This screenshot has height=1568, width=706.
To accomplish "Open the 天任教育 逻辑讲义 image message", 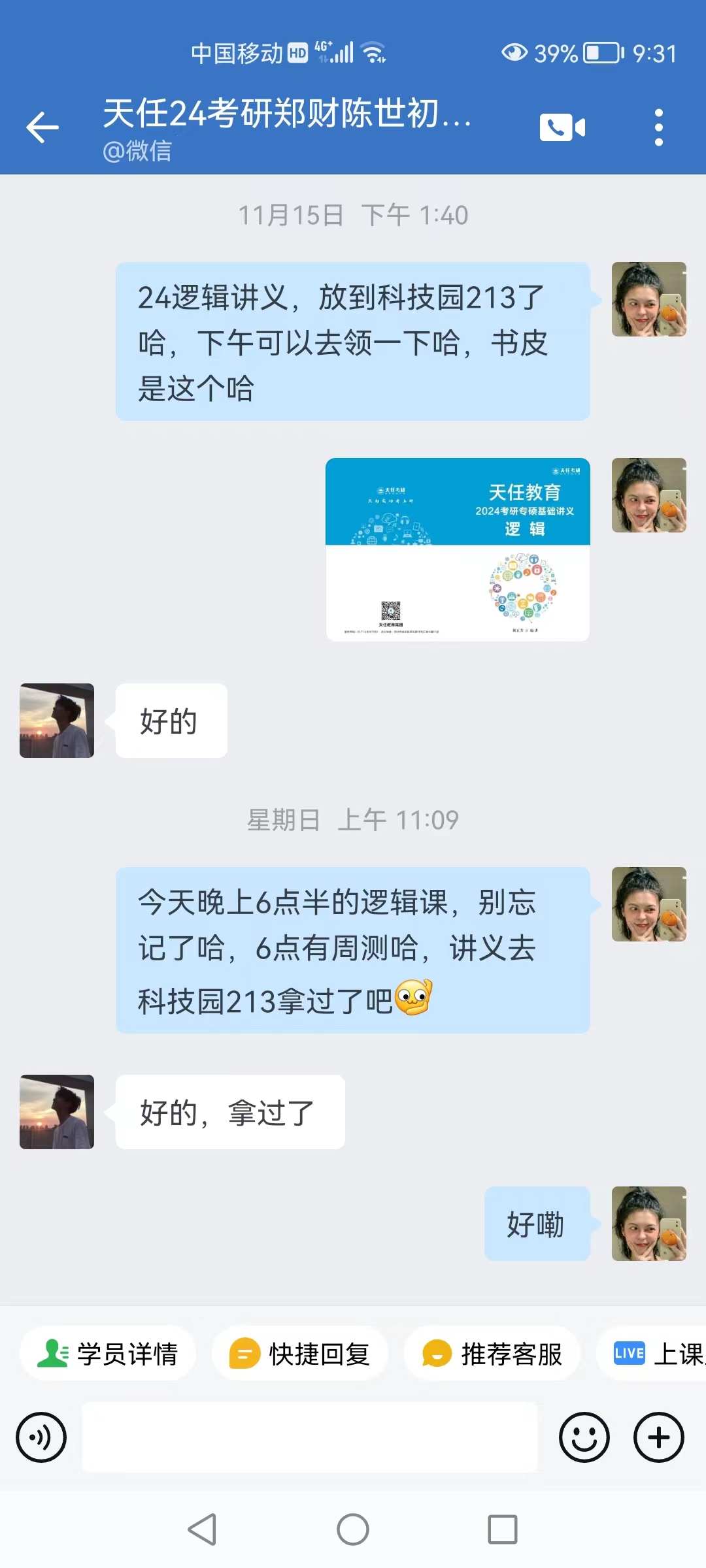I will click(458, 549).
